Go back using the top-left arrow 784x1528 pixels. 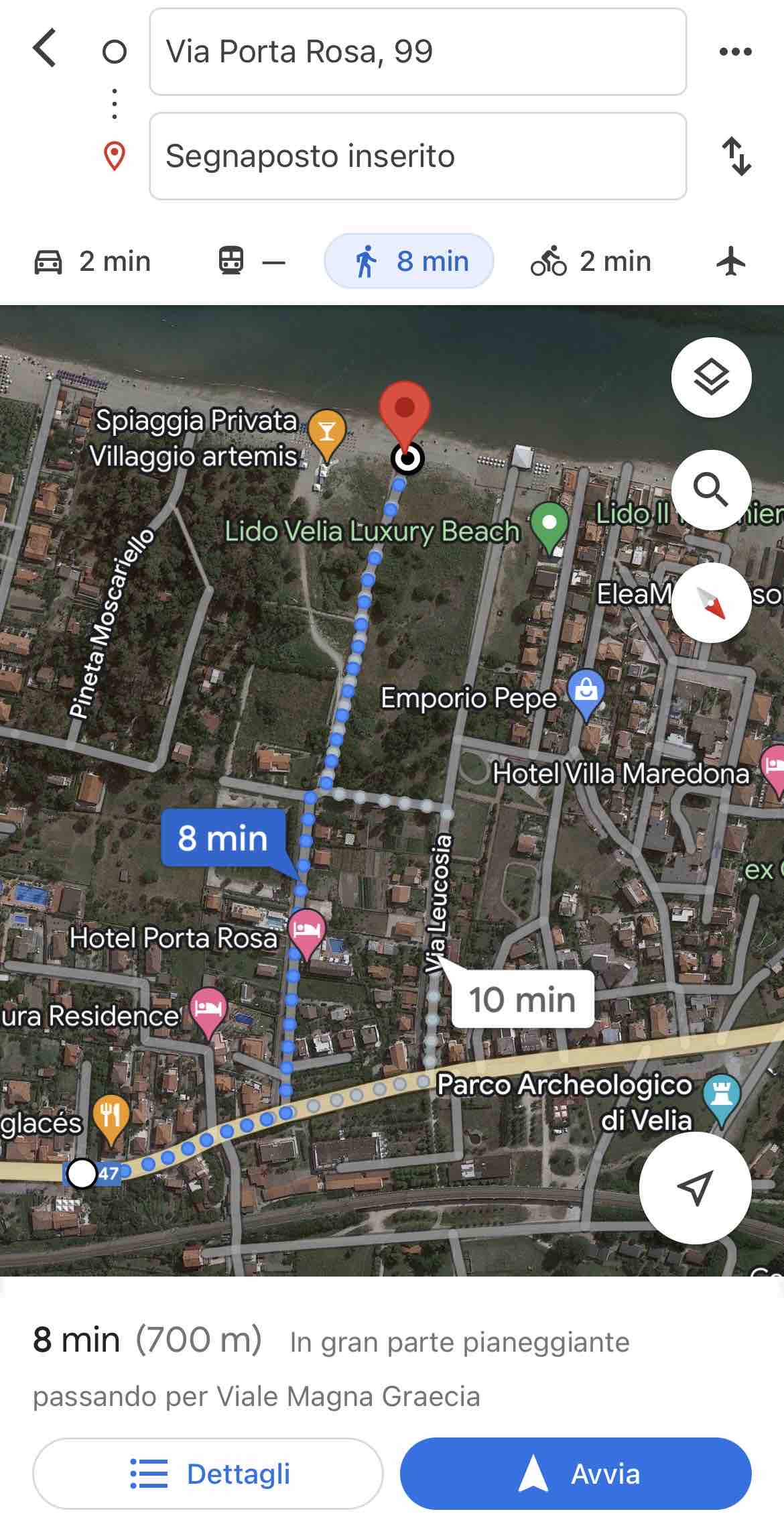pos(45,48)
